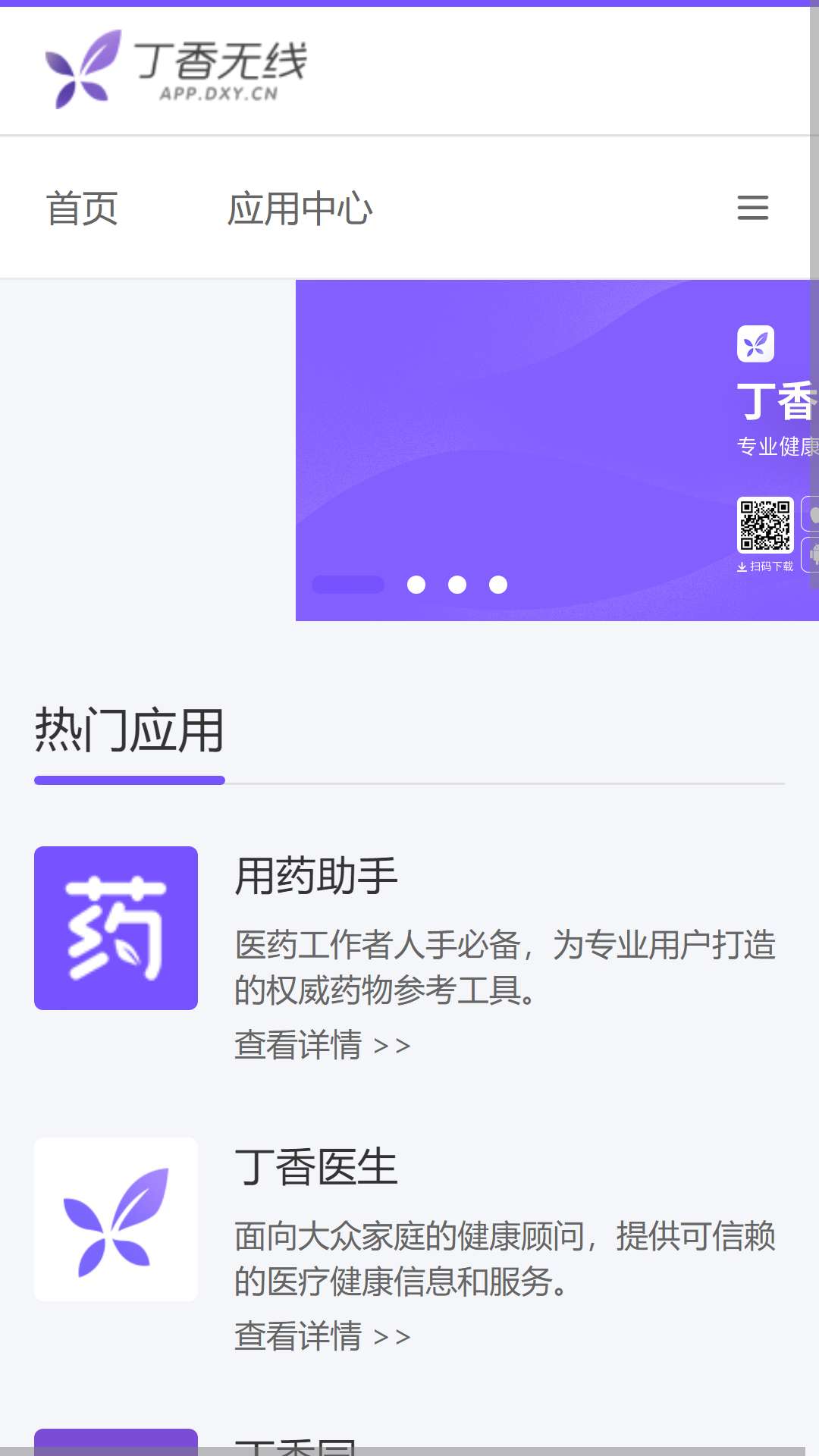
Task: Select the second banner page dot
Action: click(416, 585)
